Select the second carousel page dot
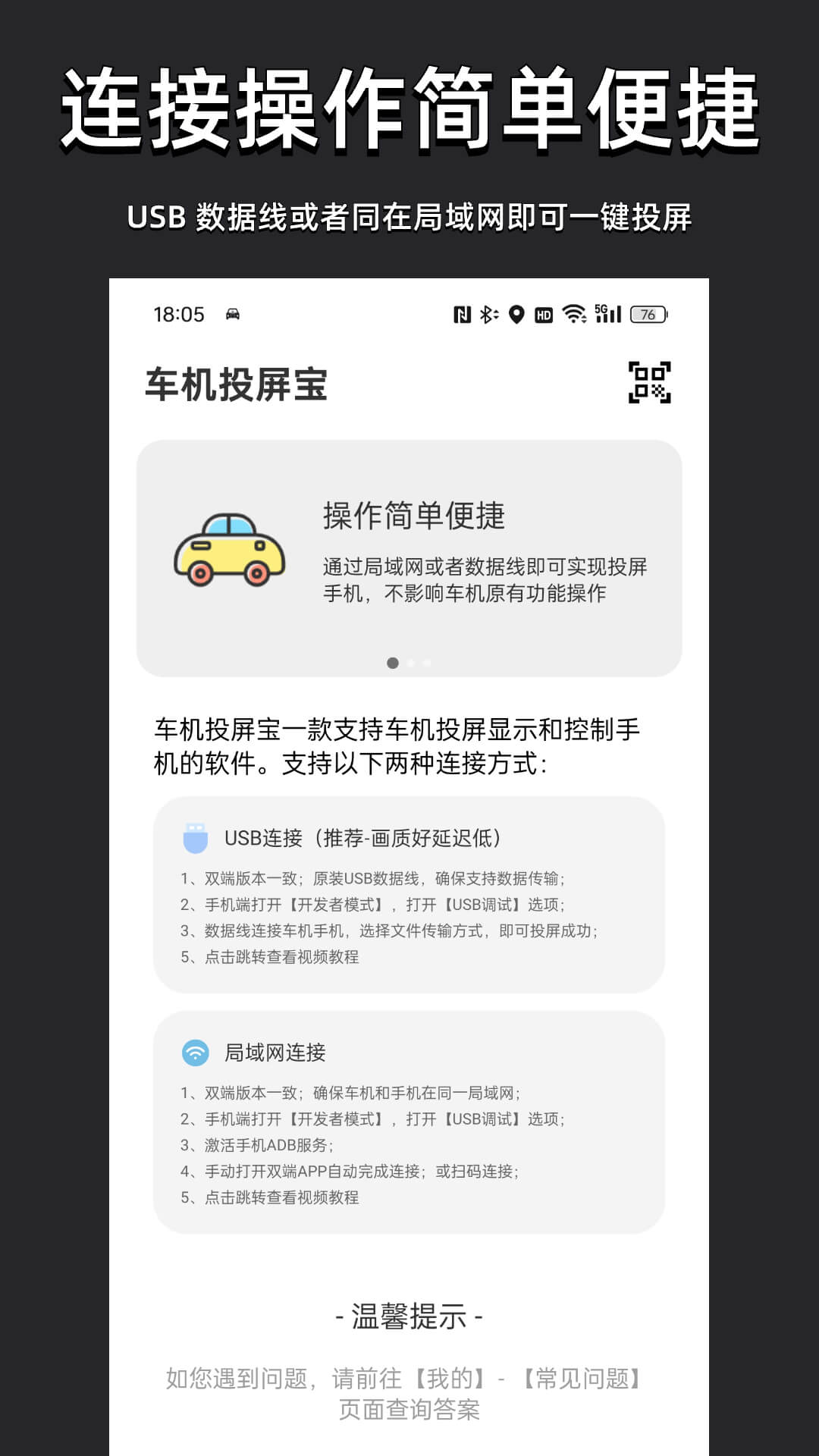819x1456 pixels. click(x=410, y=663)
